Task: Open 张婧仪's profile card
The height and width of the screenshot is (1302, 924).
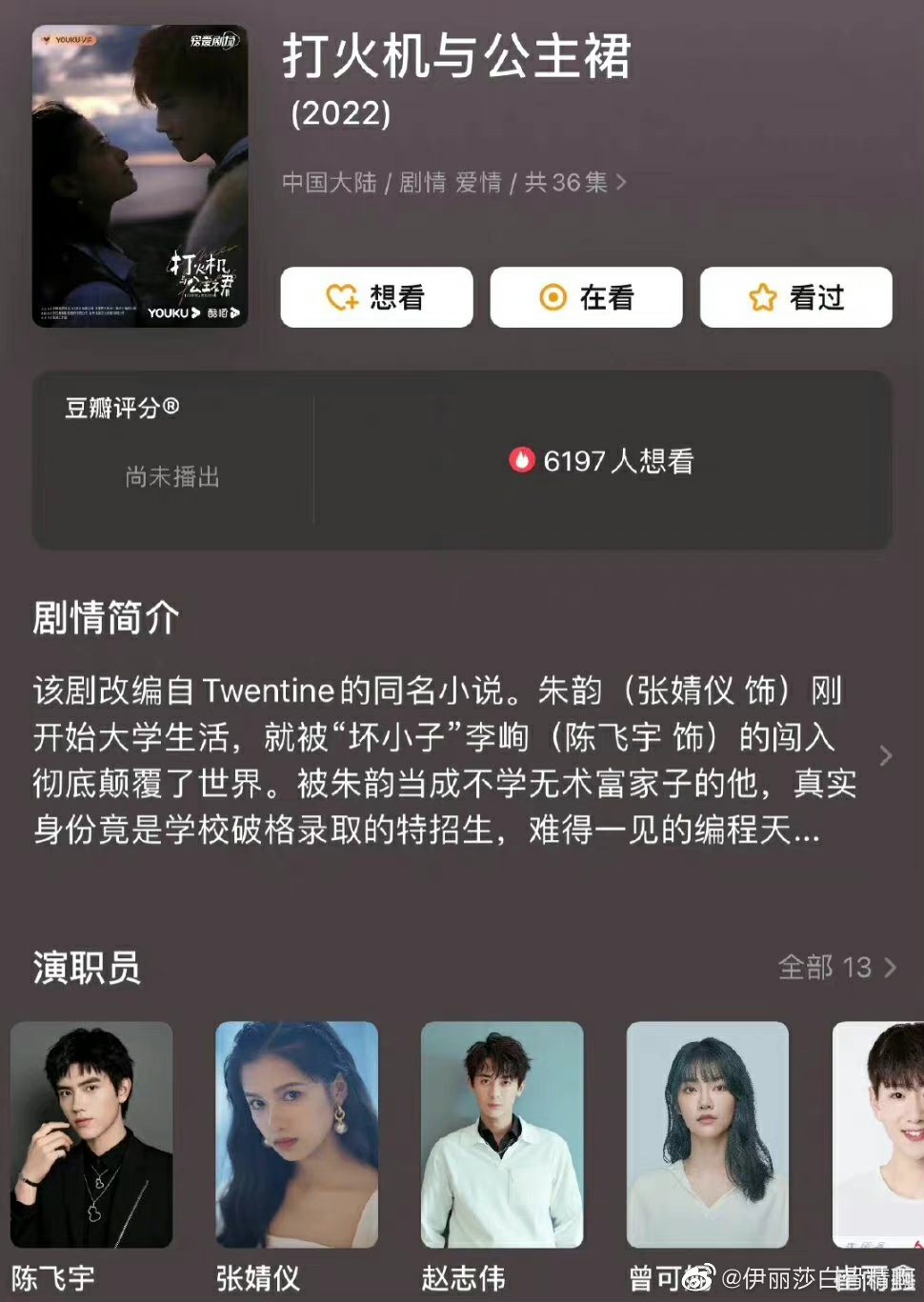Action: [x=296, y=1134]
